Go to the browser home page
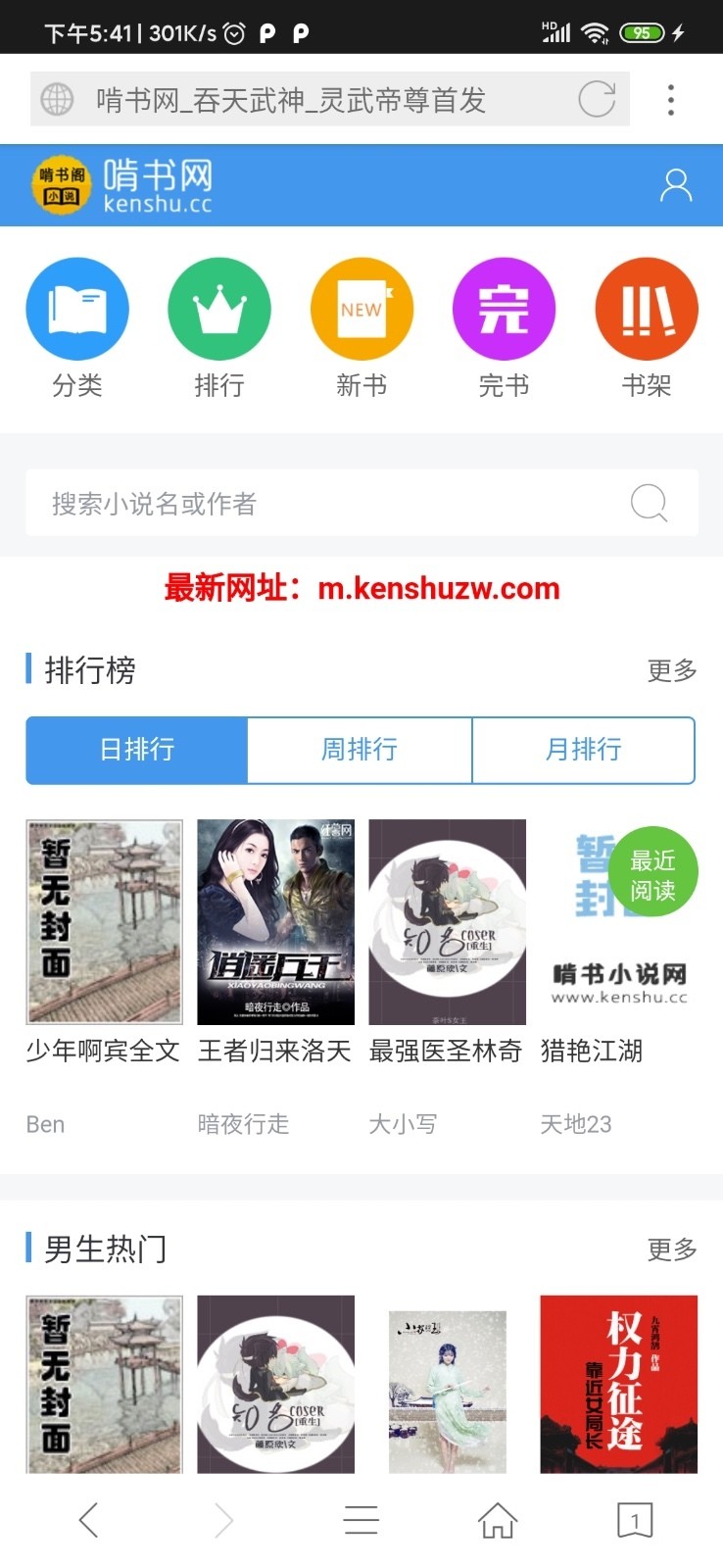 pyautogui.click(x=498, y=1520)
